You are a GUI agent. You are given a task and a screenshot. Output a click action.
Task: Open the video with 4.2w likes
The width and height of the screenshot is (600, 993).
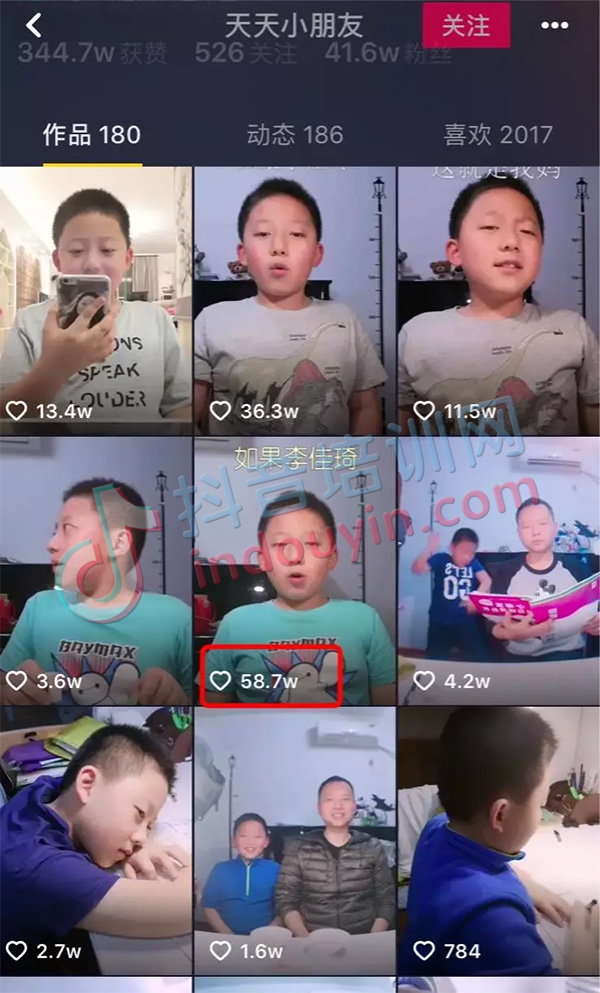pyautogui.click(x=498, y=570)
